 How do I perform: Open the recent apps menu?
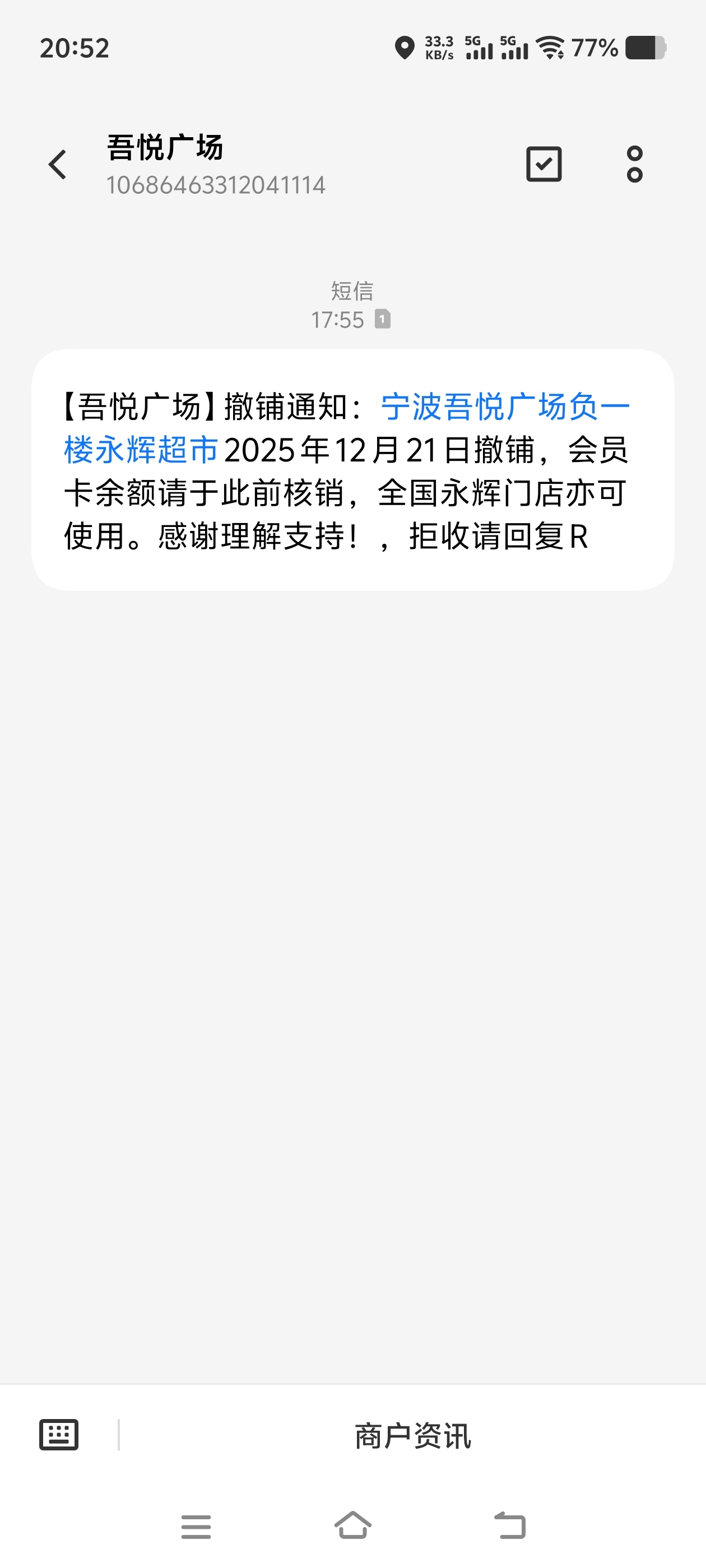pyautogui.click(x=196, y=1527)
